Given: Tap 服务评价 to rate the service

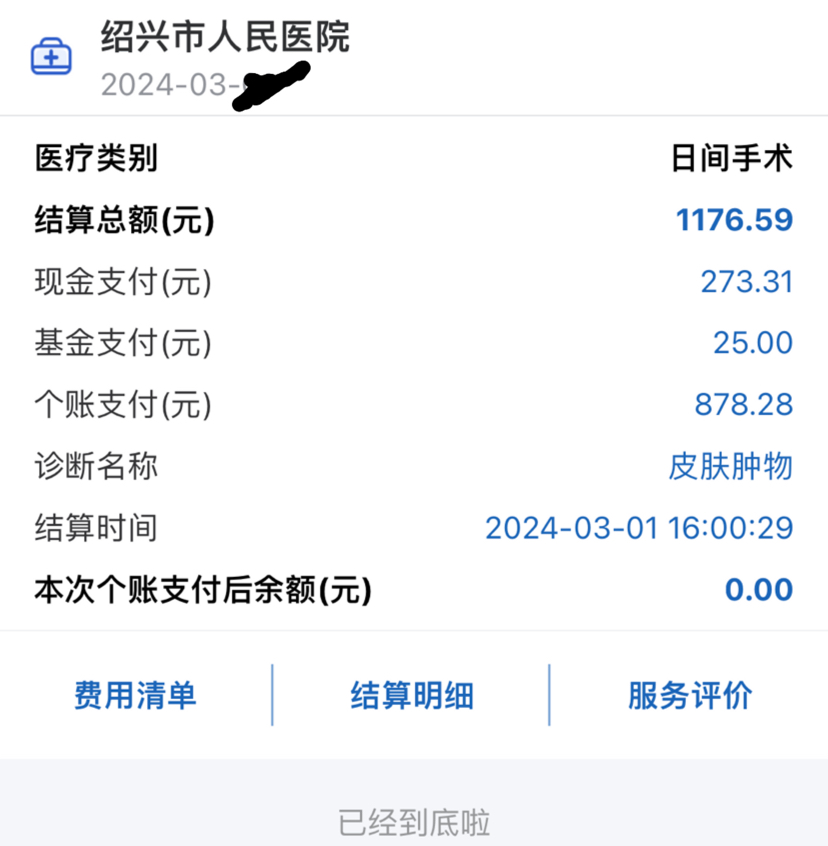Looking at the screenshot, I should pyautogui.click(x=689, y=695).
